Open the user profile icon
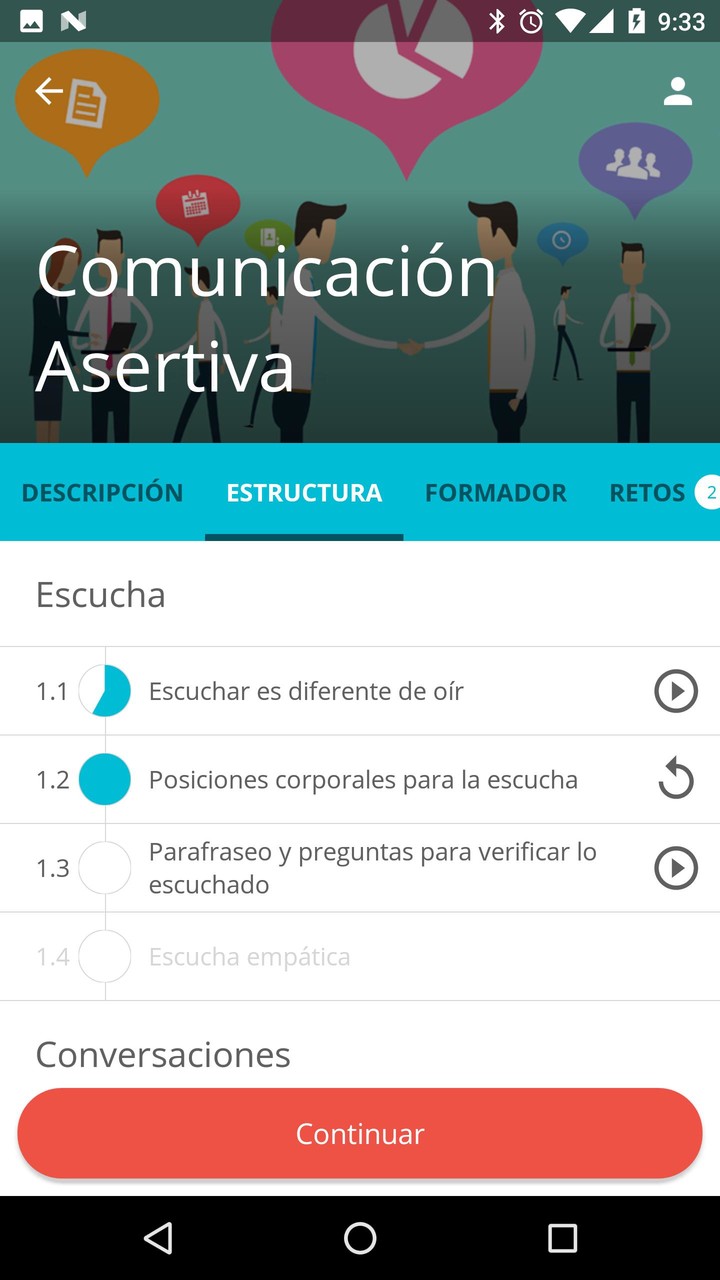The height and width of the screenshot is (1280, 720). tap(678, 91)
